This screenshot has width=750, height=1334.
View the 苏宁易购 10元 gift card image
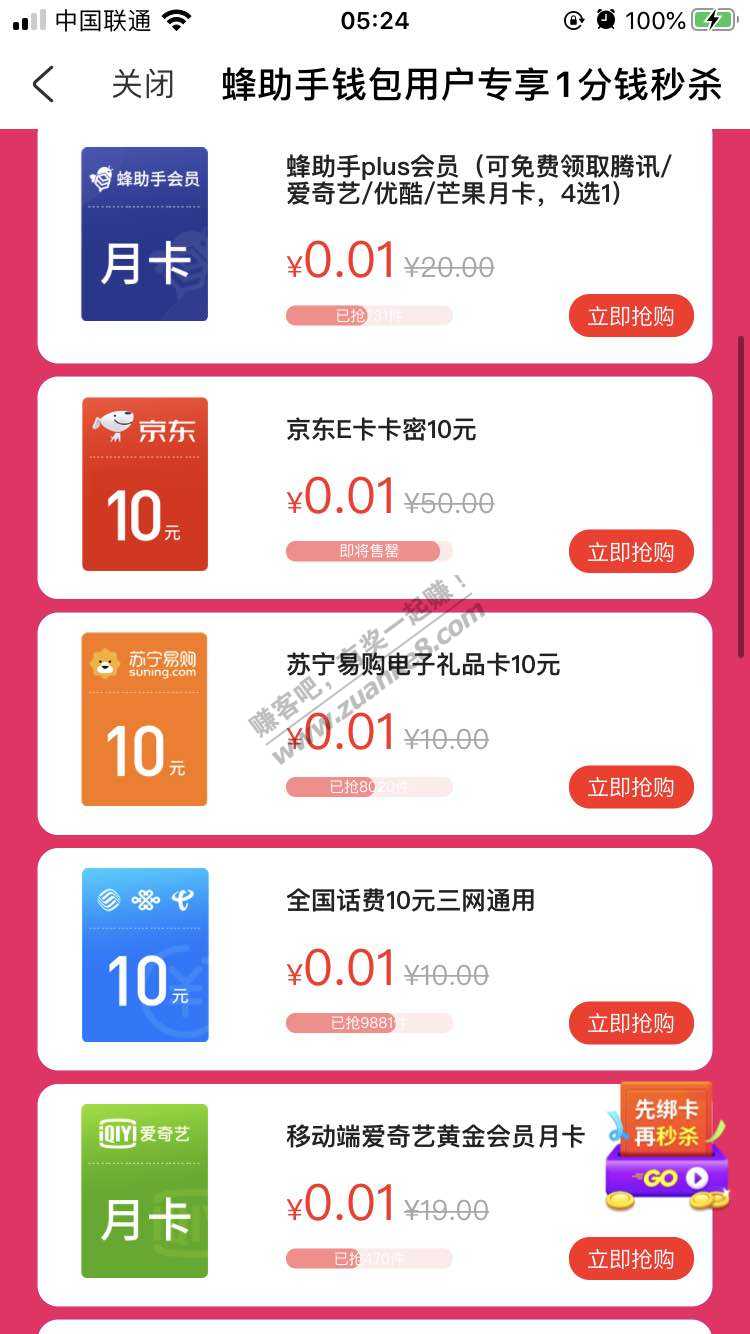pos(145,719)
